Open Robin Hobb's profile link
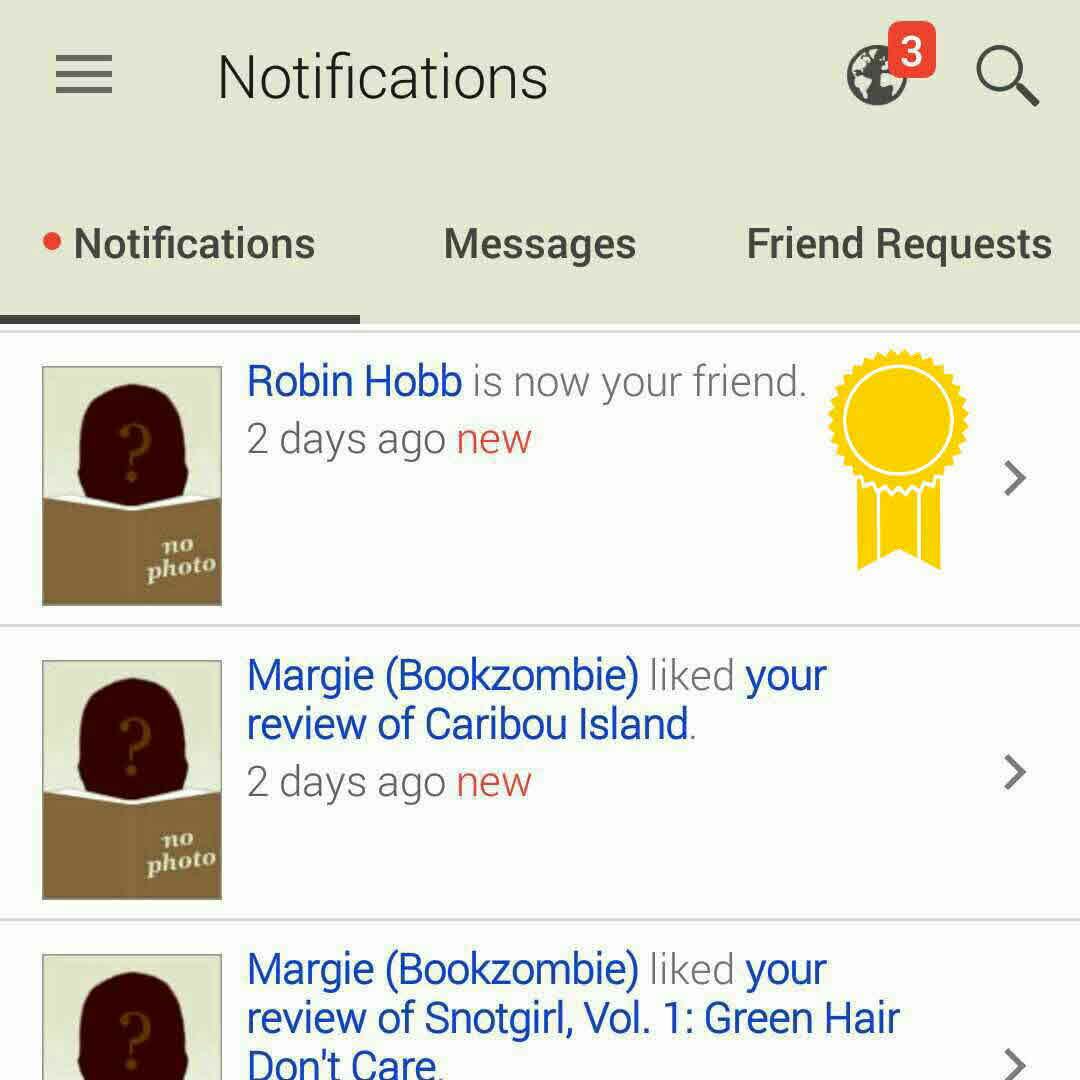 pos(354,382)
